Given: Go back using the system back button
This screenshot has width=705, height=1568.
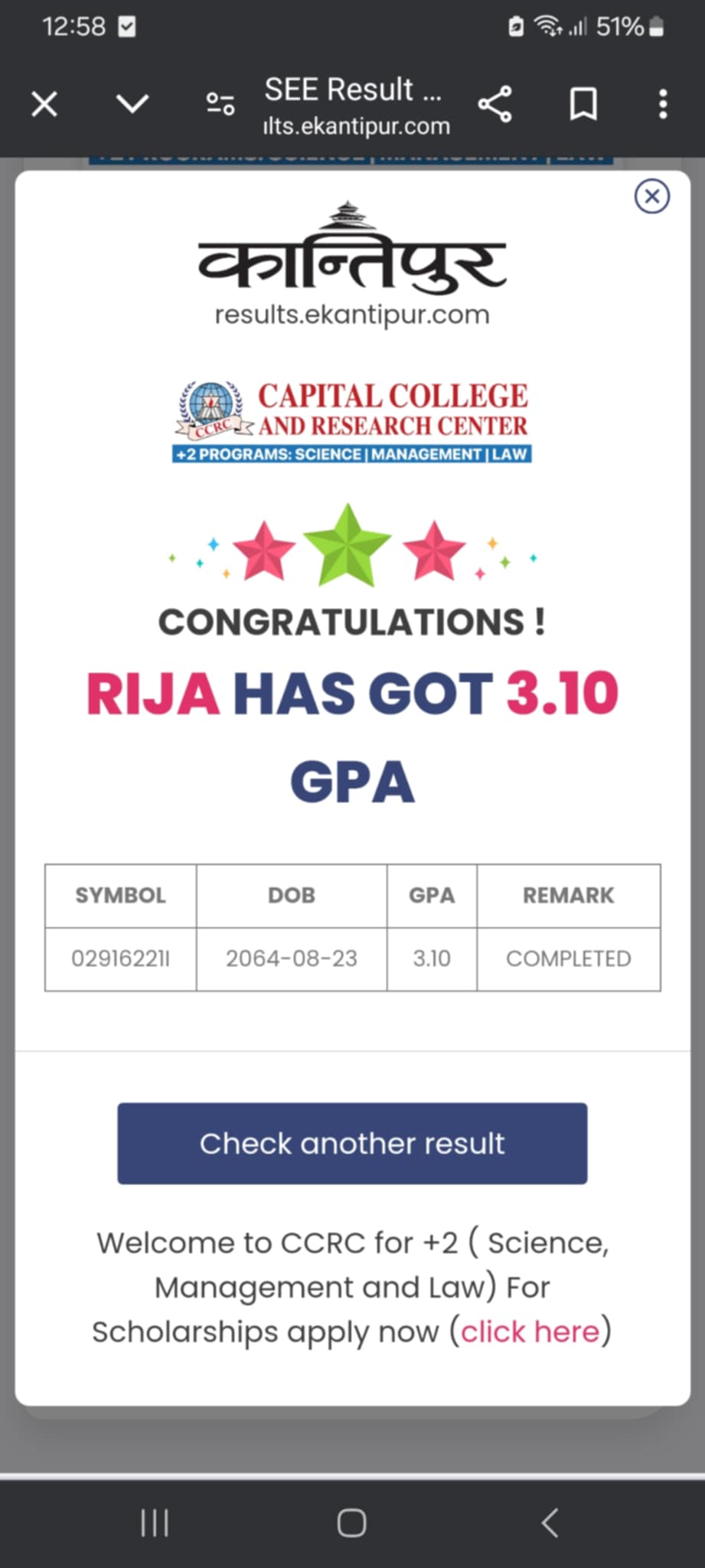Looking at the screenshot, I should pos(550,1523).
